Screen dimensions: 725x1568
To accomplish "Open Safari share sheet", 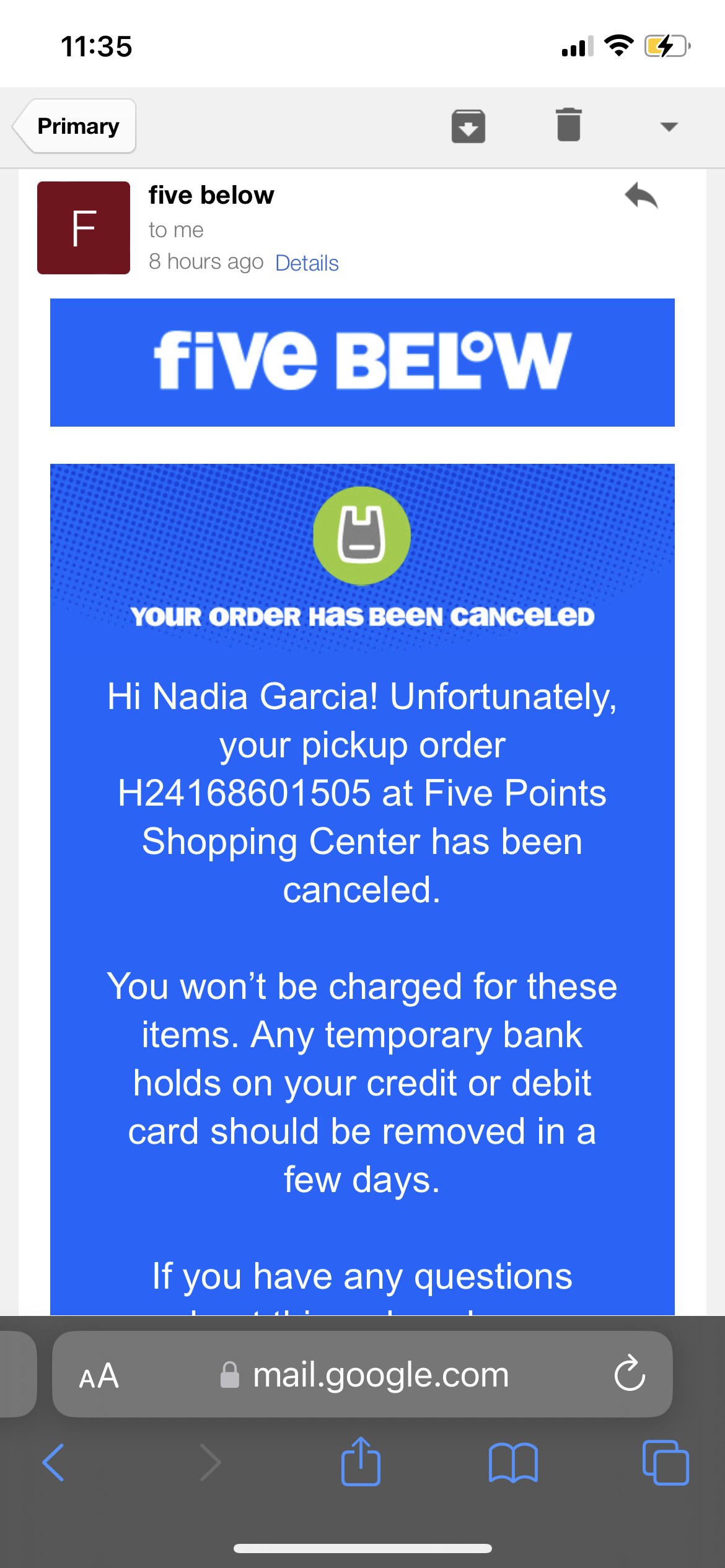I will tap(362, 1463).
